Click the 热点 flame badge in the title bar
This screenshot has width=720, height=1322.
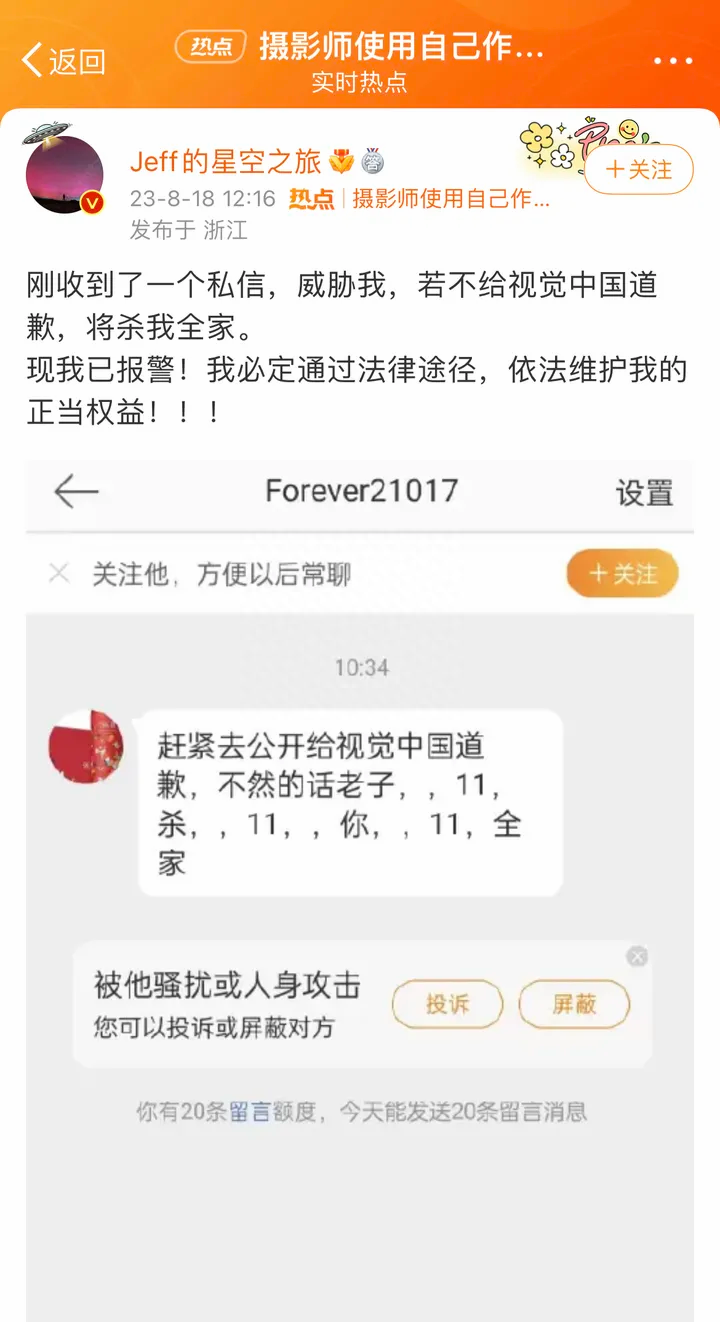pos(210,45)
